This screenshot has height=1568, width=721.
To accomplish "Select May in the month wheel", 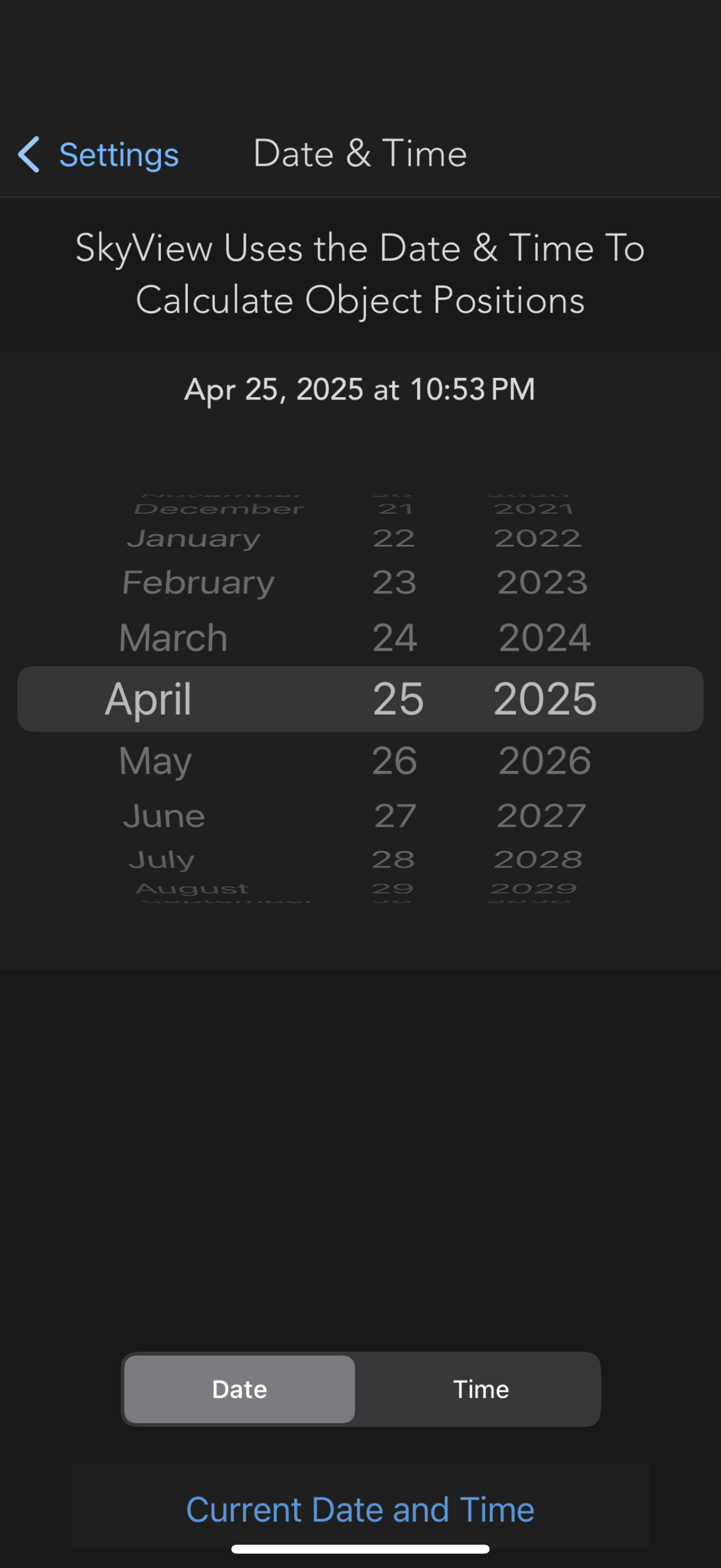I will (155, 760).
